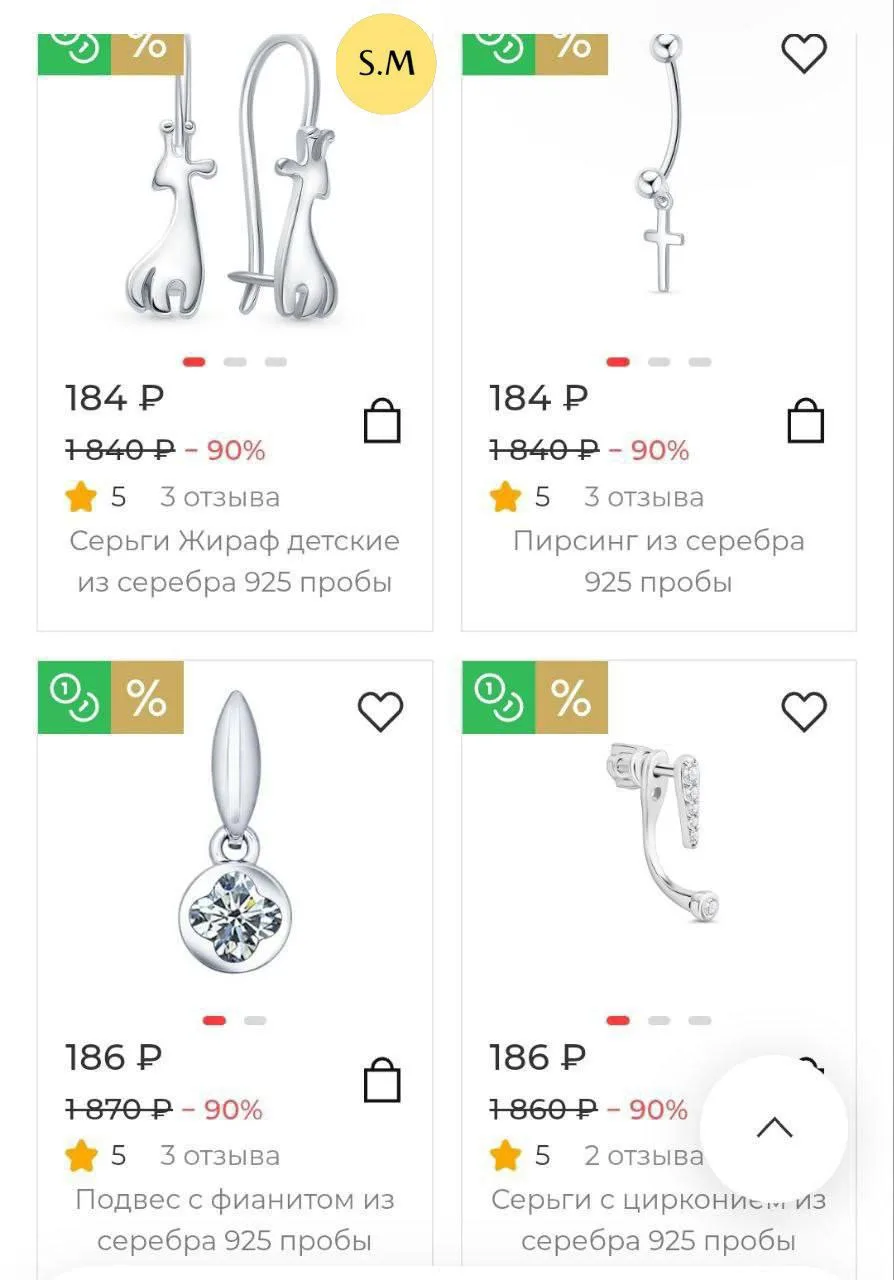Save Серьги с цирконием to favorites

coord(804,712)
